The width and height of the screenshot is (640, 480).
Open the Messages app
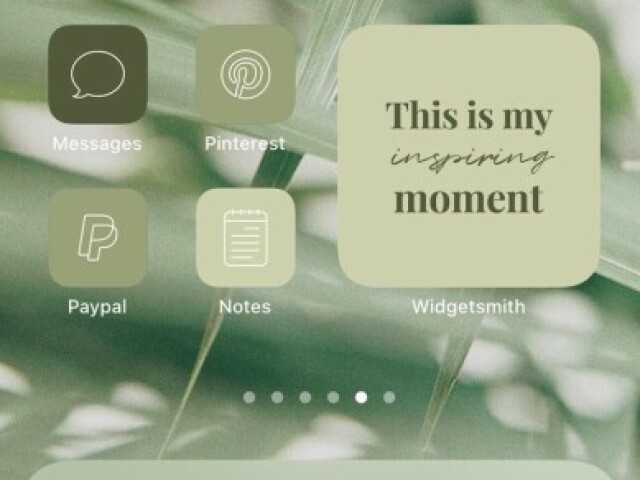97,75
